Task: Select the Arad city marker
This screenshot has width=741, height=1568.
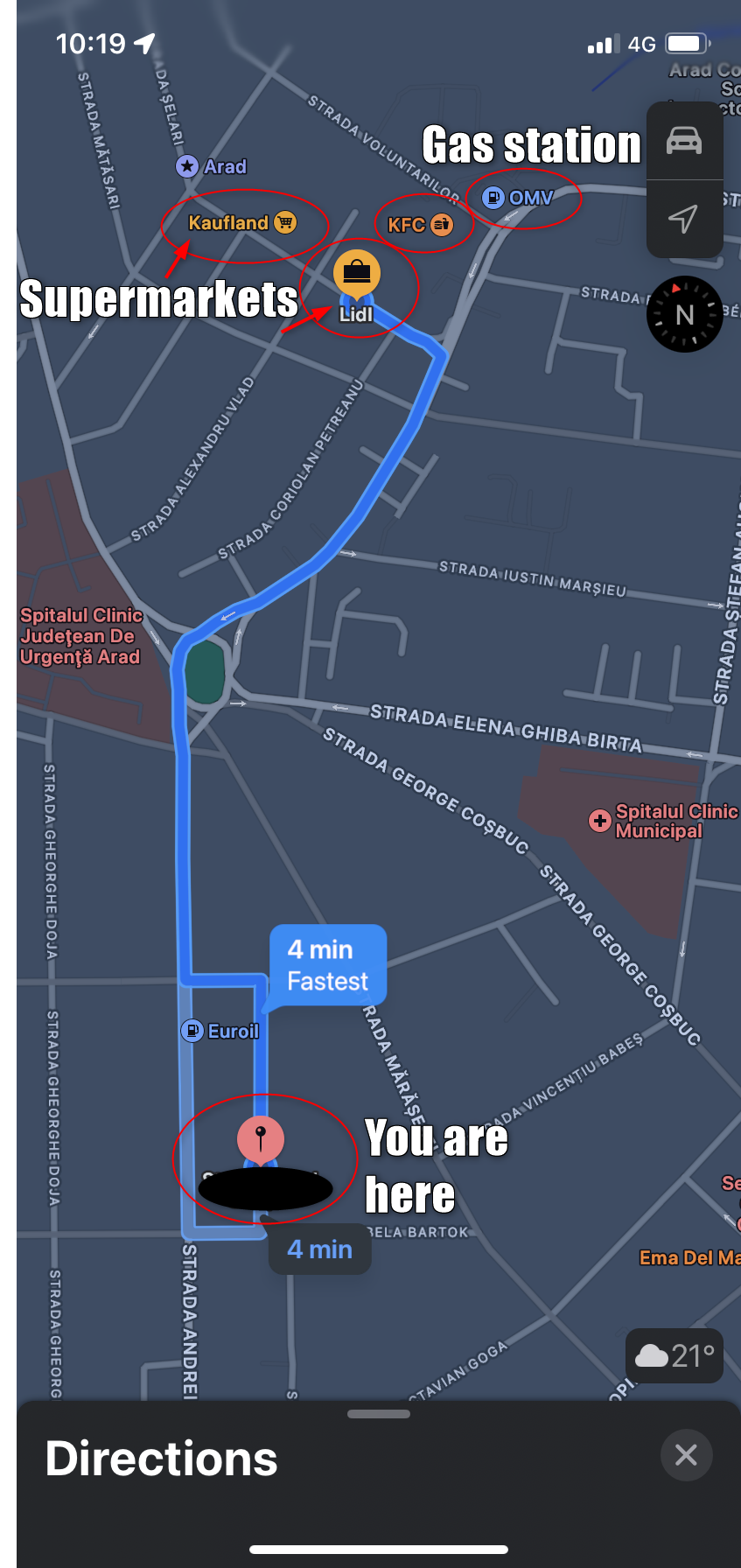Action: click(211, 166)
